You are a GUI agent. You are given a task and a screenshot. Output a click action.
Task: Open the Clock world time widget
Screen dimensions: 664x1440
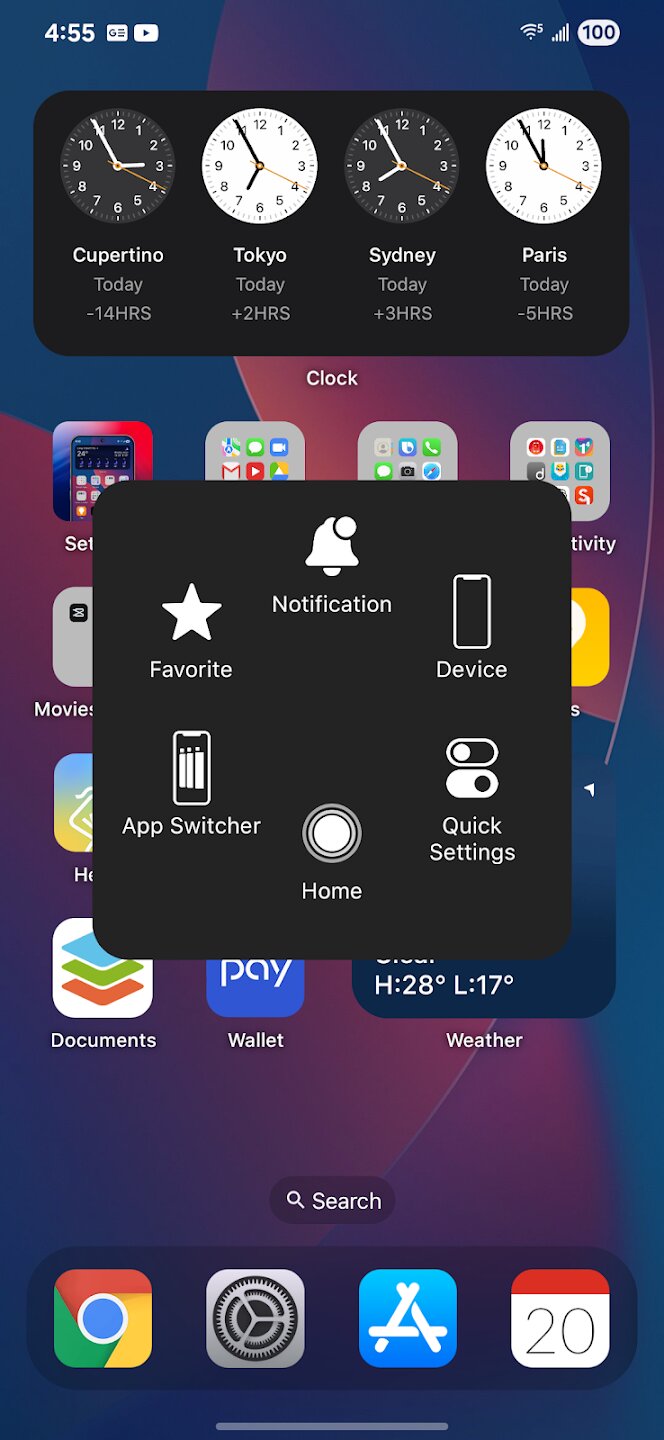[x=332, y=223]
